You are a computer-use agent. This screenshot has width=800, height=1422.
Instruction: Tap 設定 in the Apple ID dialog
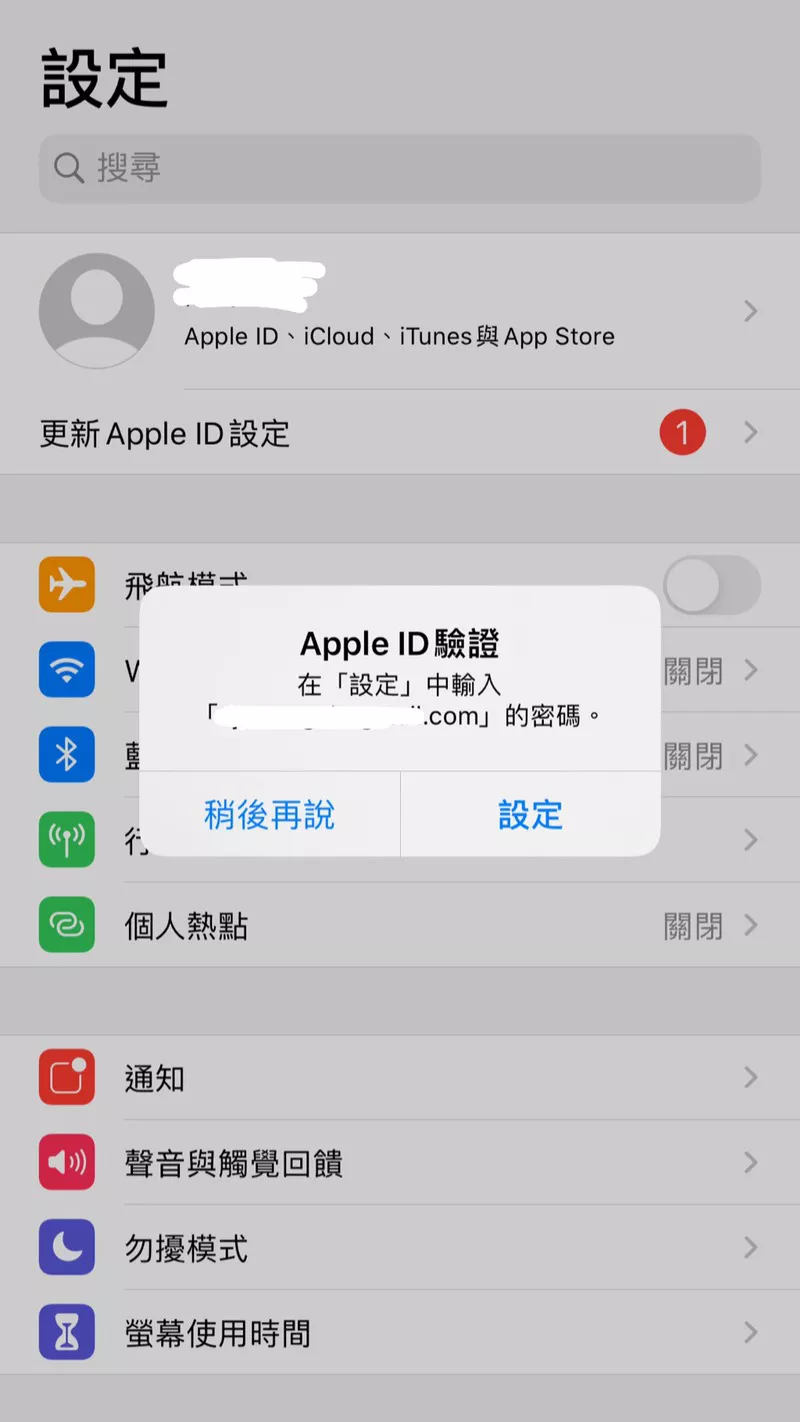530,815
